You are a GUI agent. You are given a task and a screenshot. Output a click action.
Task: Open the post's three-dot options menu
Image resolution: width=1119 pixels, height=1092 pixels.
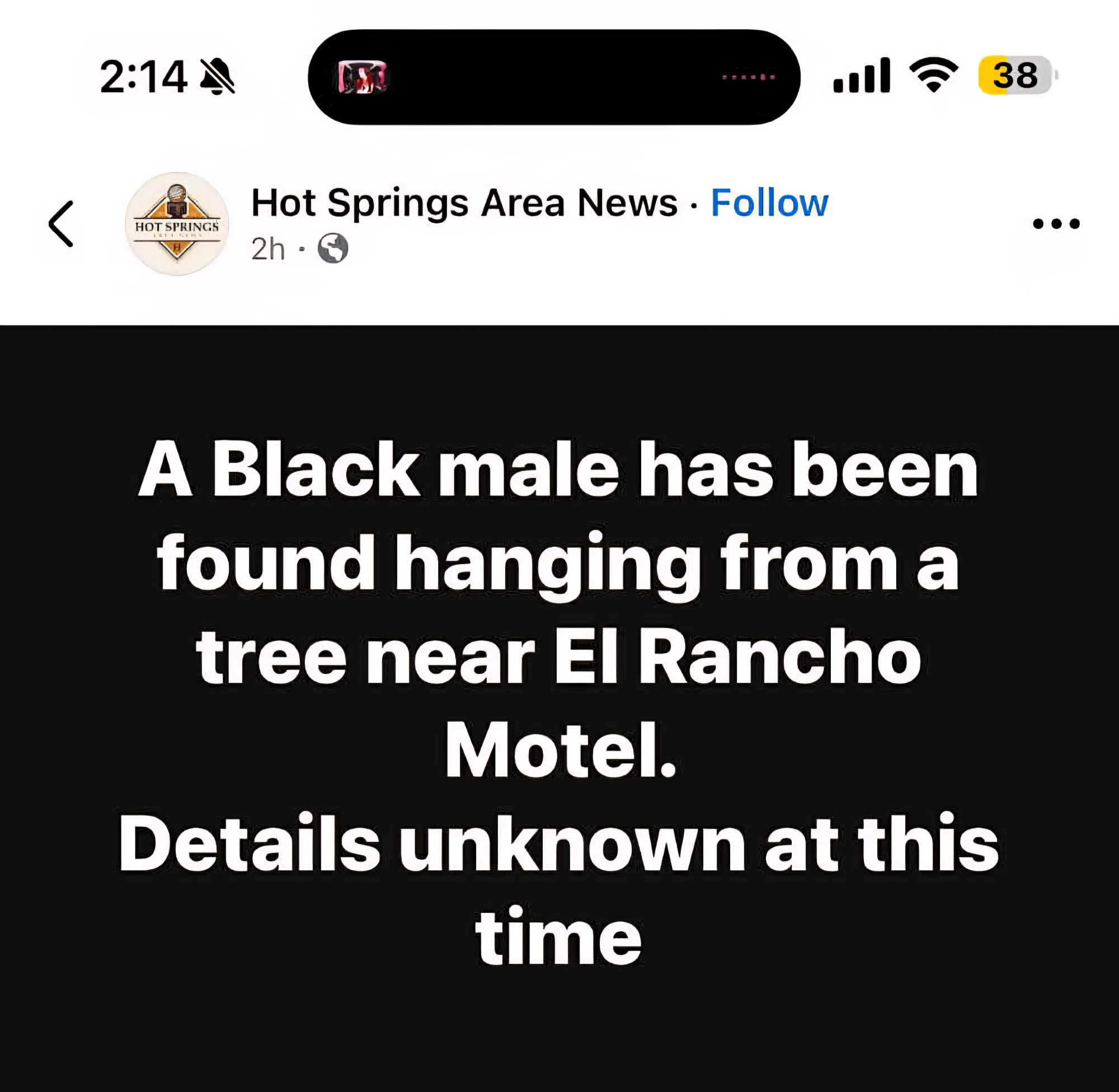(1056, 224)
